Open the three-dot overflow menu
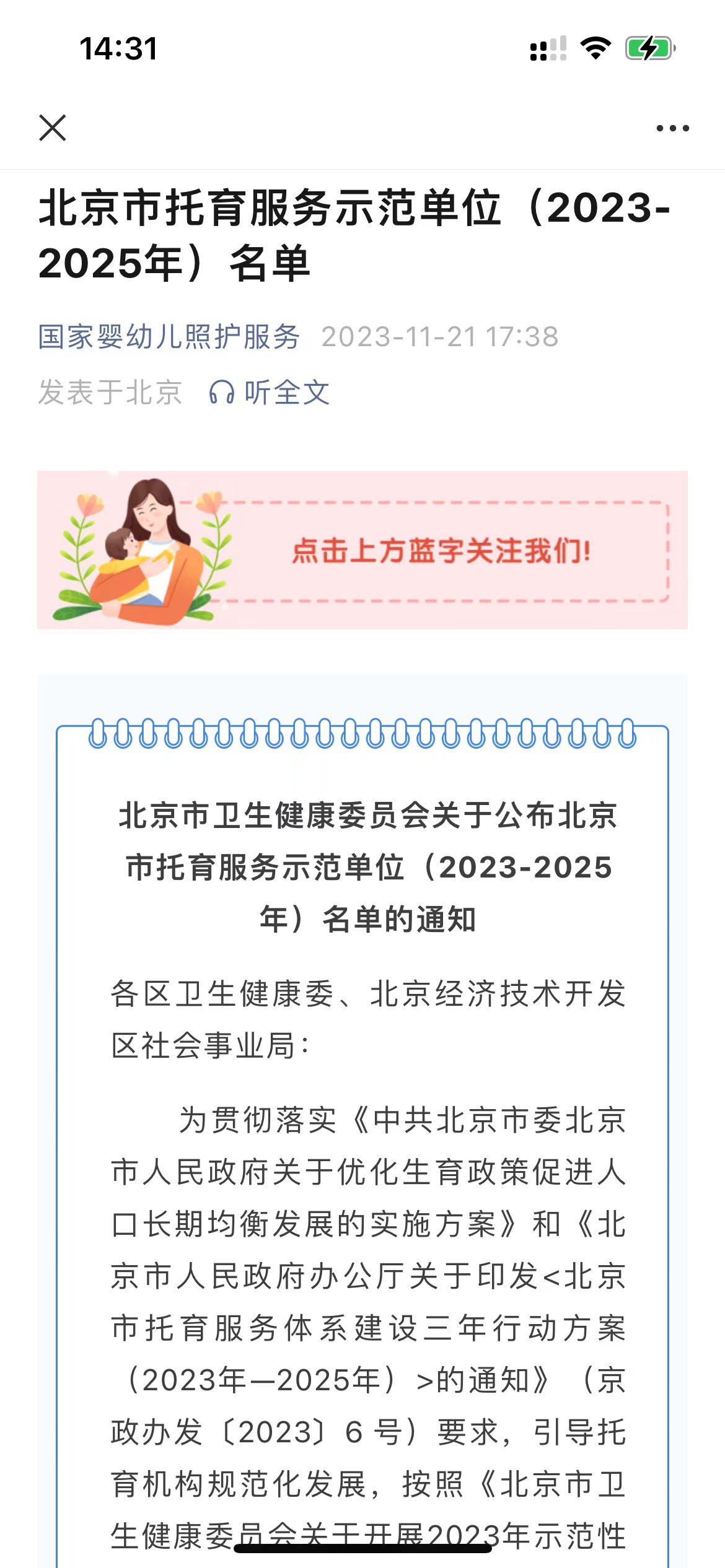The width and height of the screenshot is (725, 1568). click(x=672, y=128)
